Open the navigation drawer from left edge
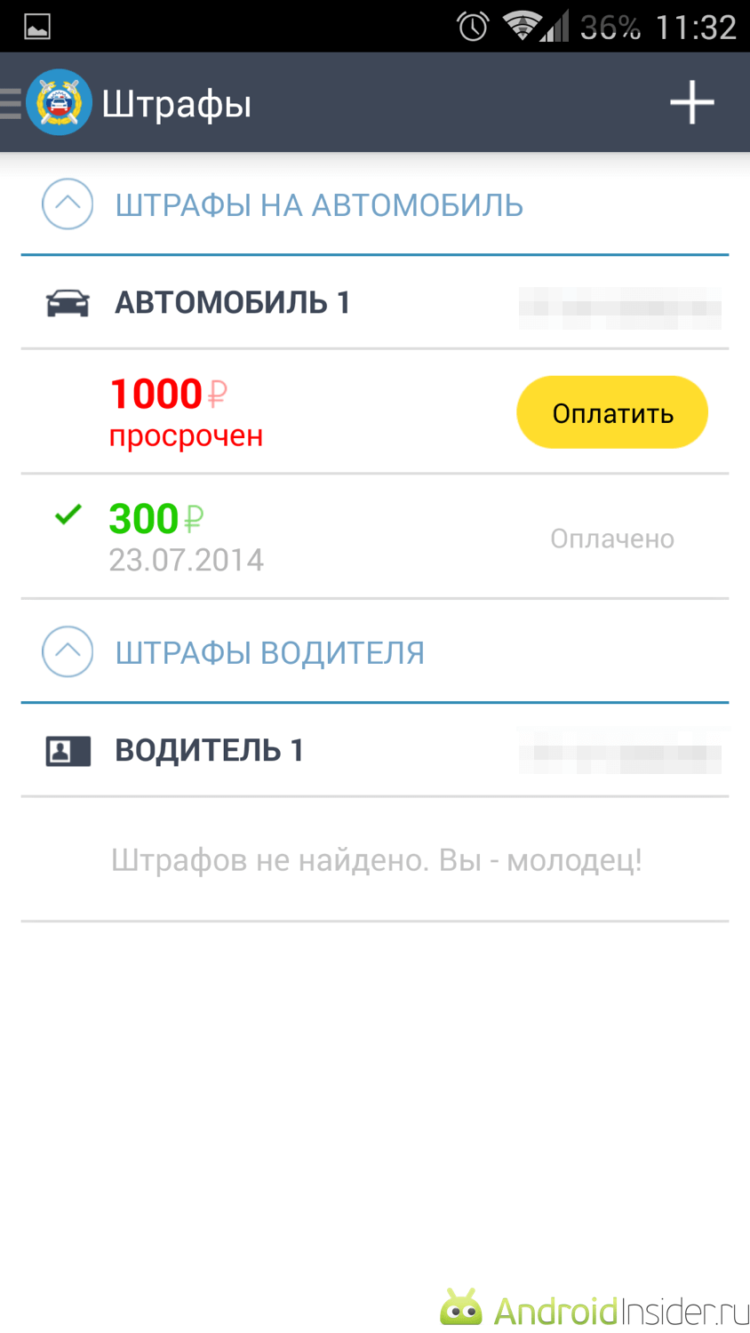The width and height of the screenshot is (750, 1333). [x=8, y=103]
